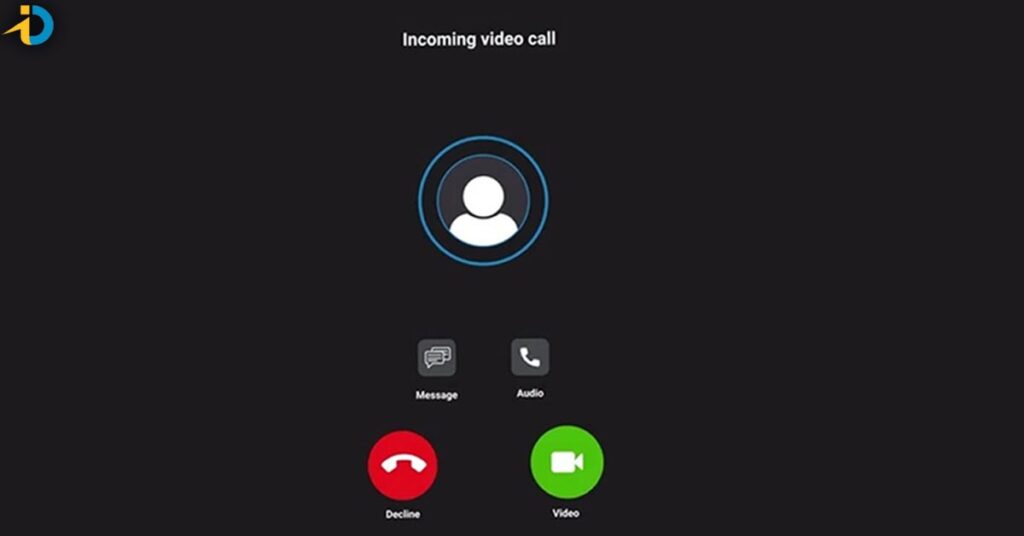The image size is (1024, 536).
Task: Decline the incoming video call
Action: pos(402,465)
